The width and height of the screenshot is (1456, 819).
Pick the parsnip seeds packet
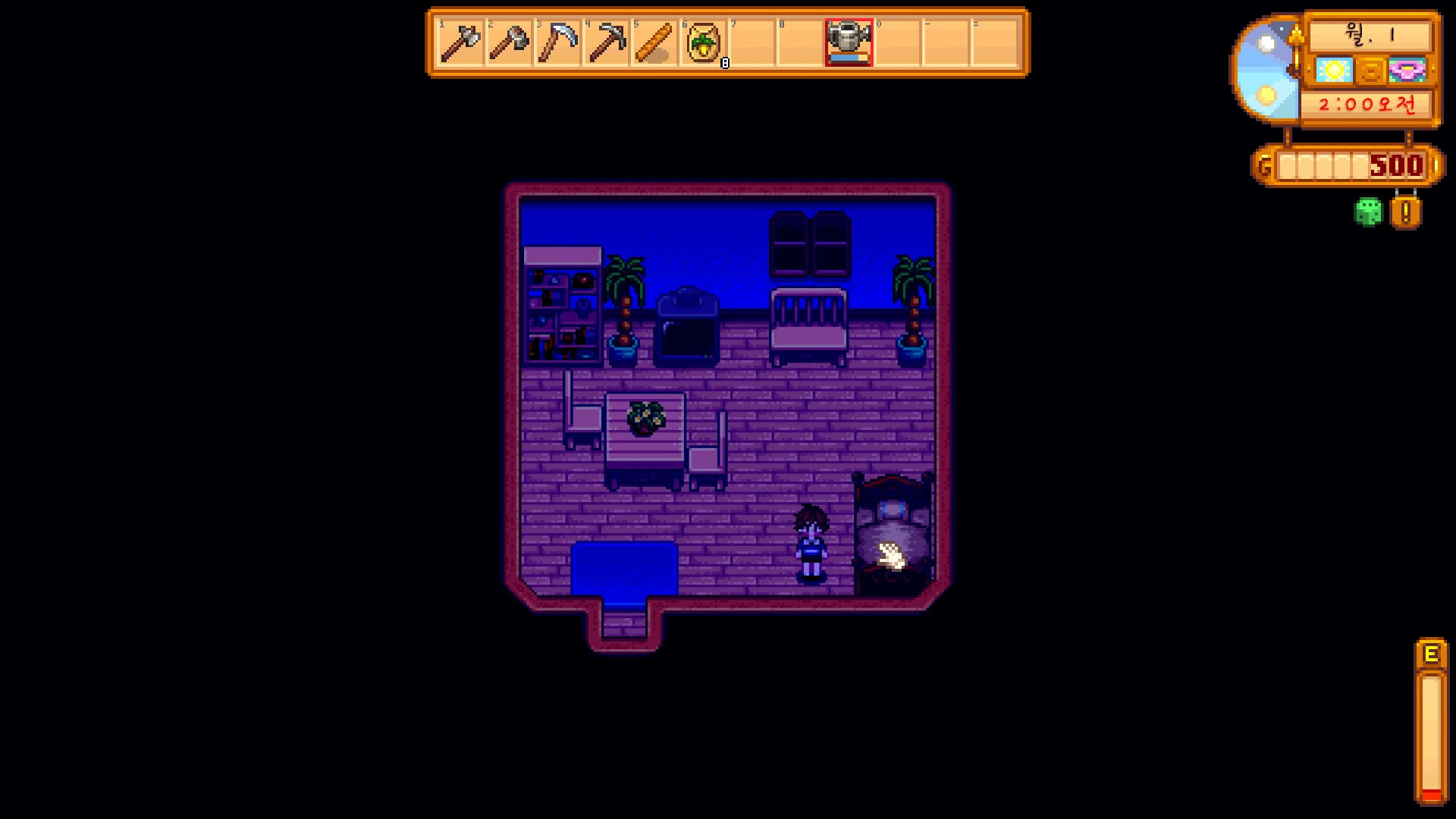click(x=703, y=42)
